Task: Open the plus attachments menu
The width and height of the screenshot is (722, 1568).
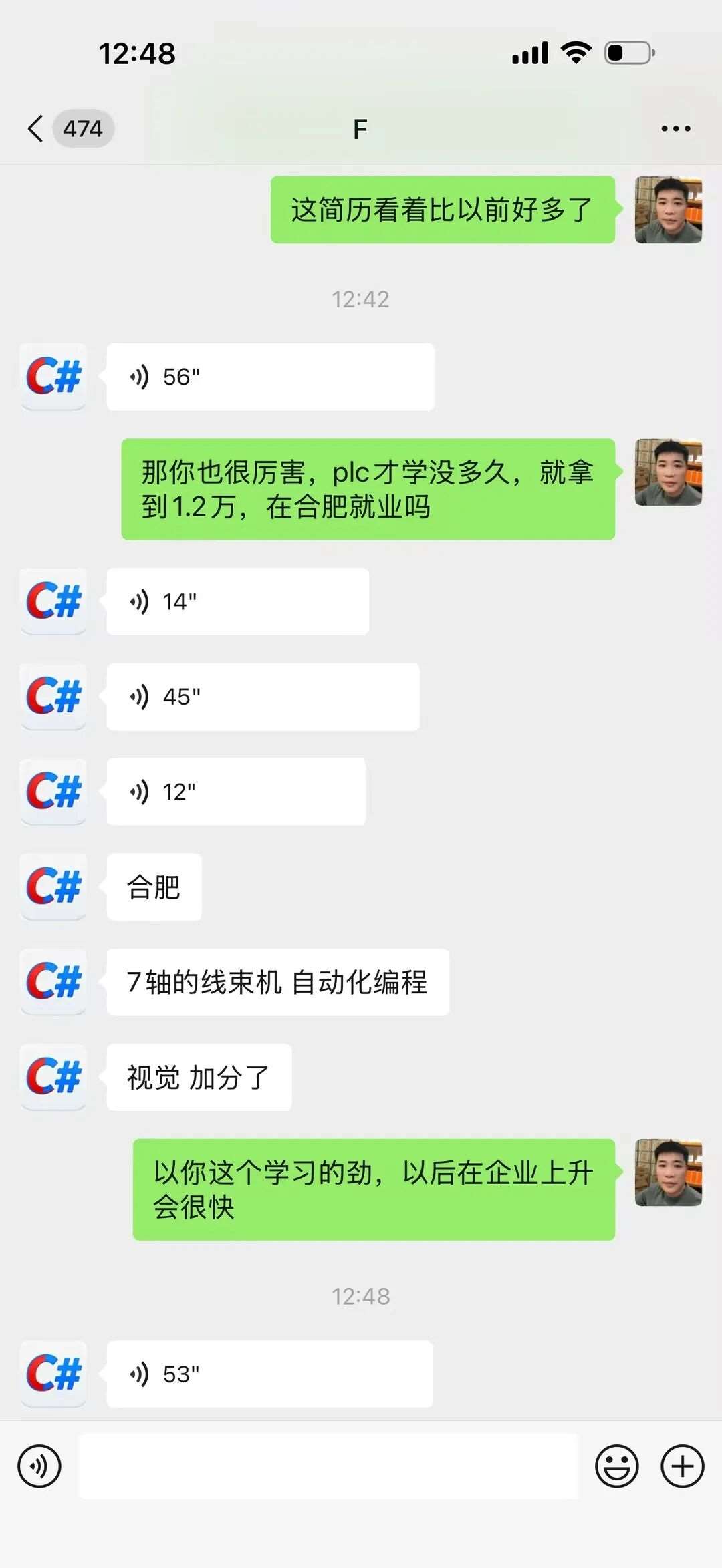Action: click(x=682, y=1466)
